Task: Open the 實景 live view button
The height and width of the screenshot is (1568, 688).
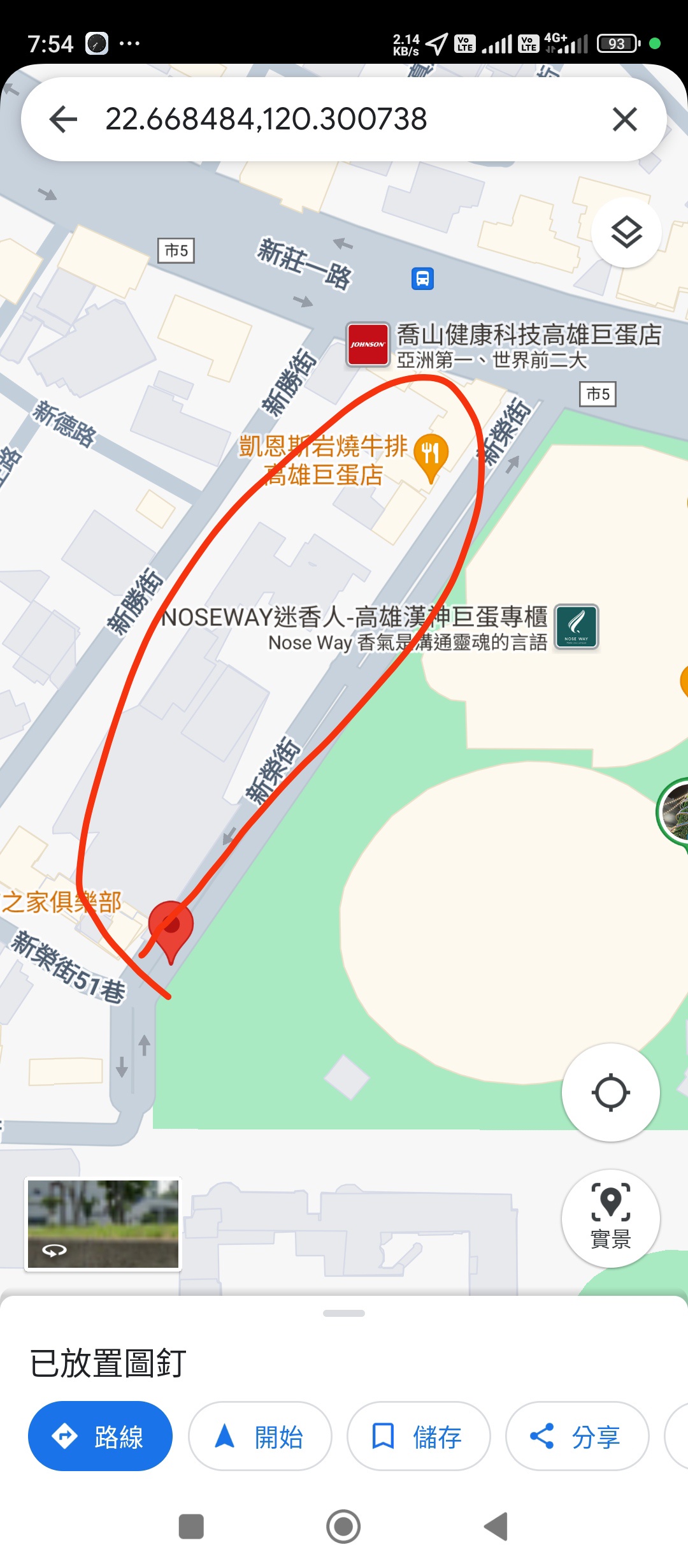Action: tap(610, 1218)
